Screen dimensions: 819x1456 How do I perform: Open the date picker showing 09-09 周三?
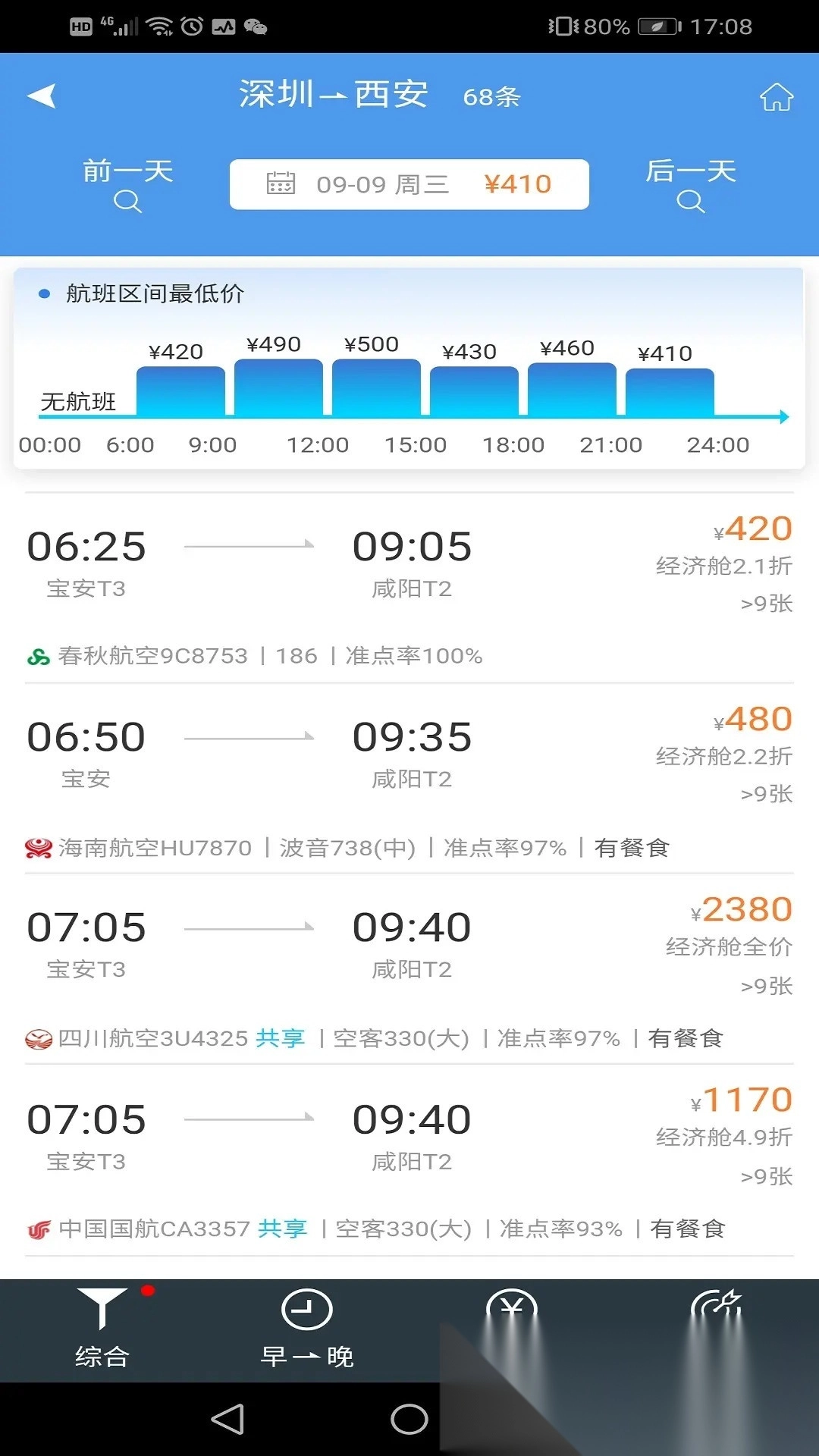coord(409,184)
